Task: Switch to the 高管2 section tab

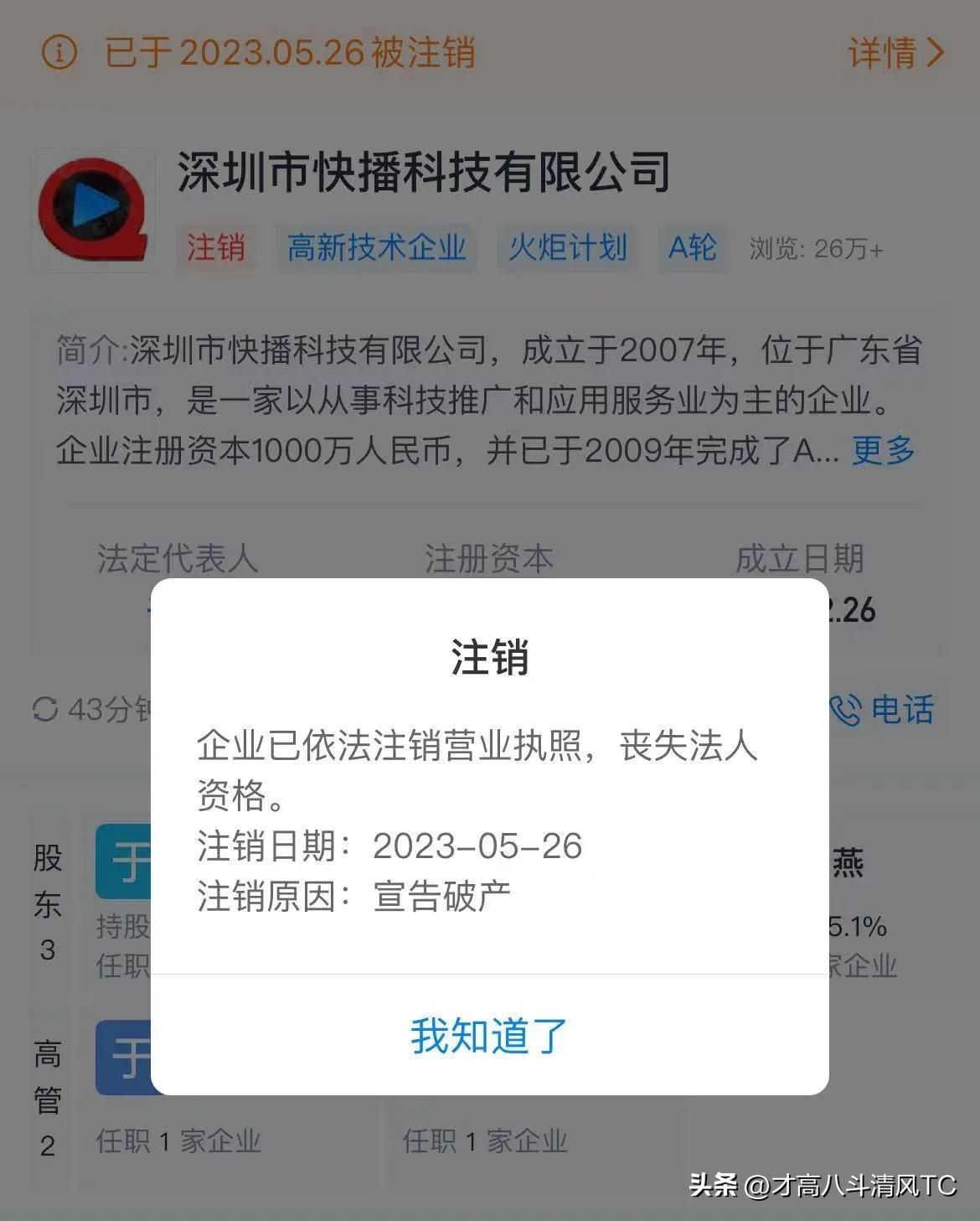Action: 48,1081
